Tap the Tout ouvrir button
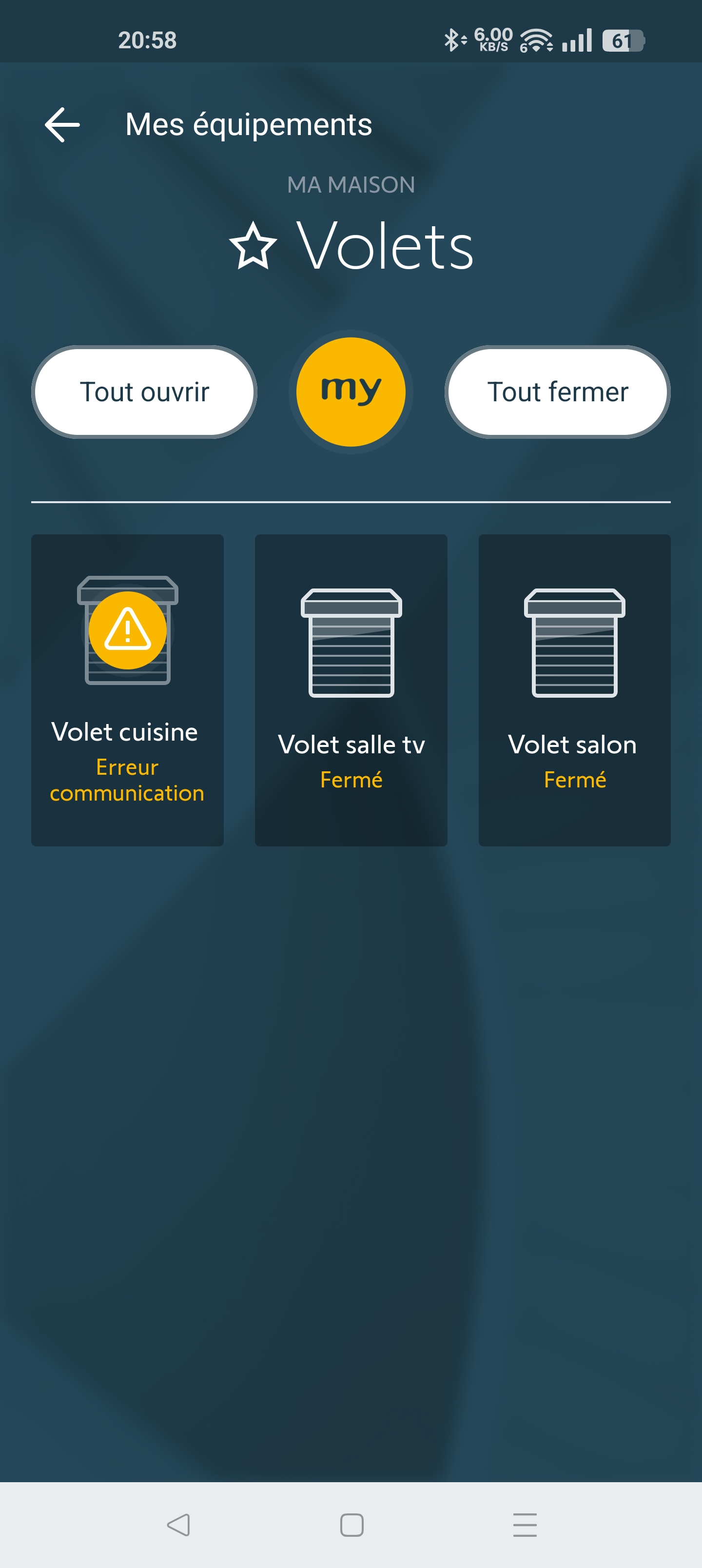 pos(144,392)
